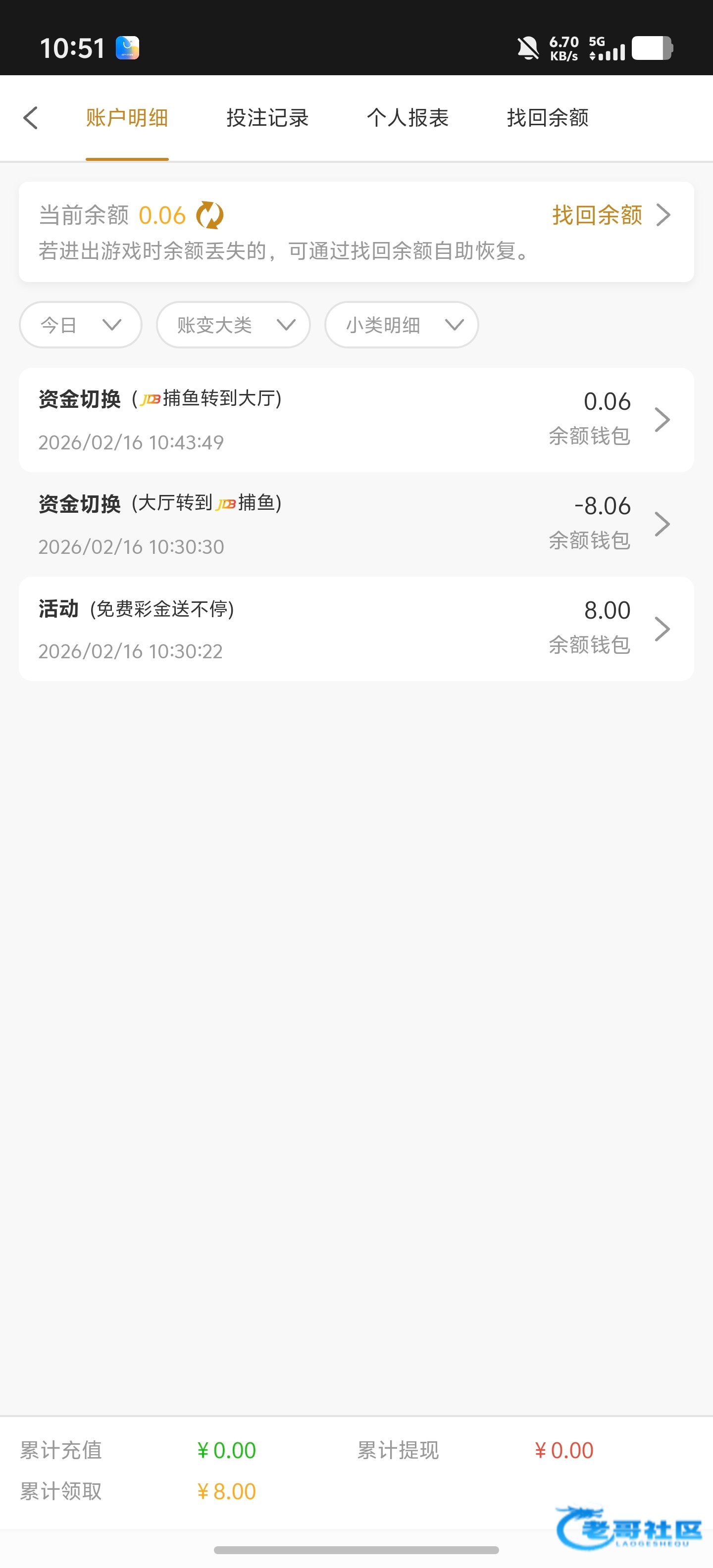This screenshot has height=1568, width=713.
Task: Switch to the 投注记录 tab
Action: pos(267,118)
